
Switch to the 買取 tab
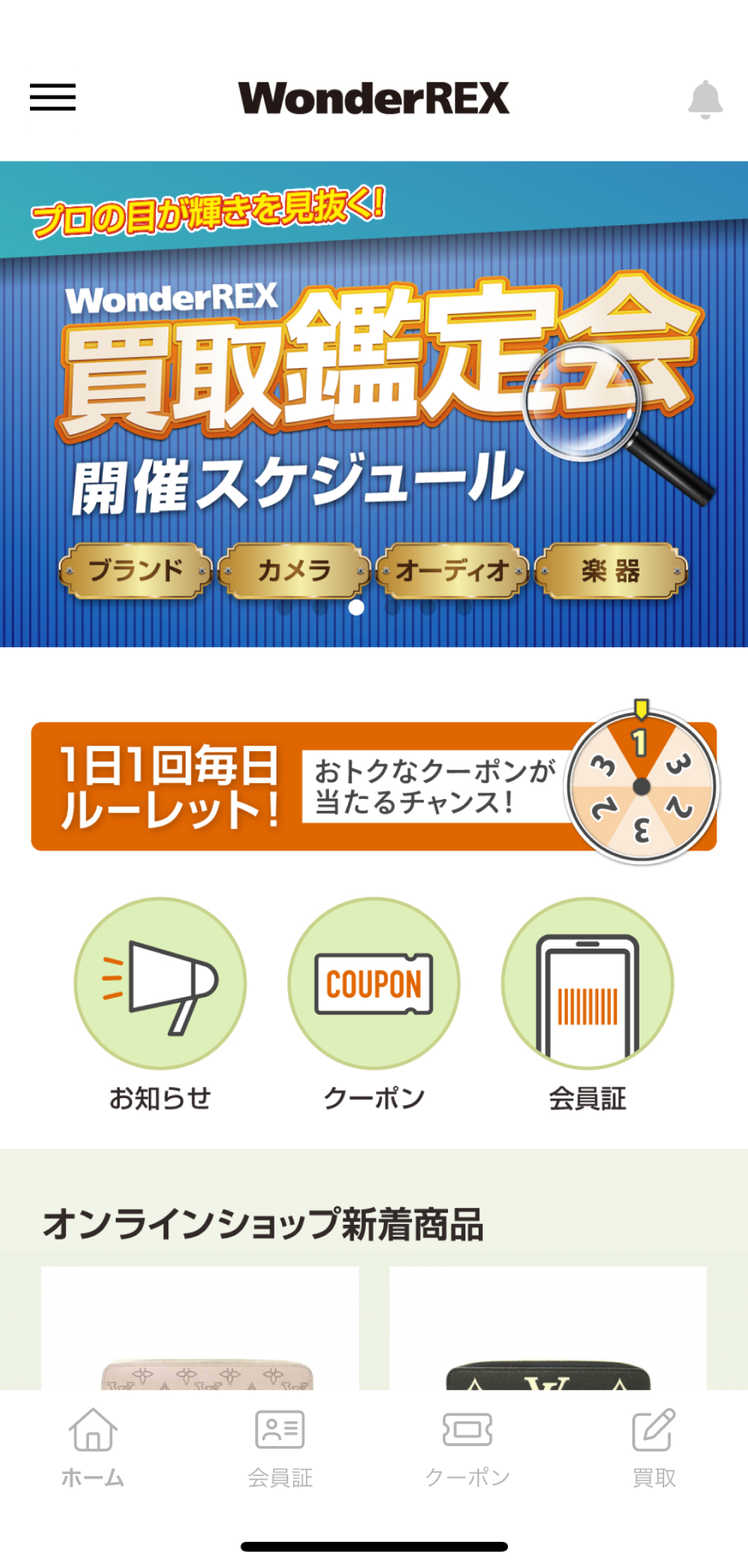click(654, 1448)
